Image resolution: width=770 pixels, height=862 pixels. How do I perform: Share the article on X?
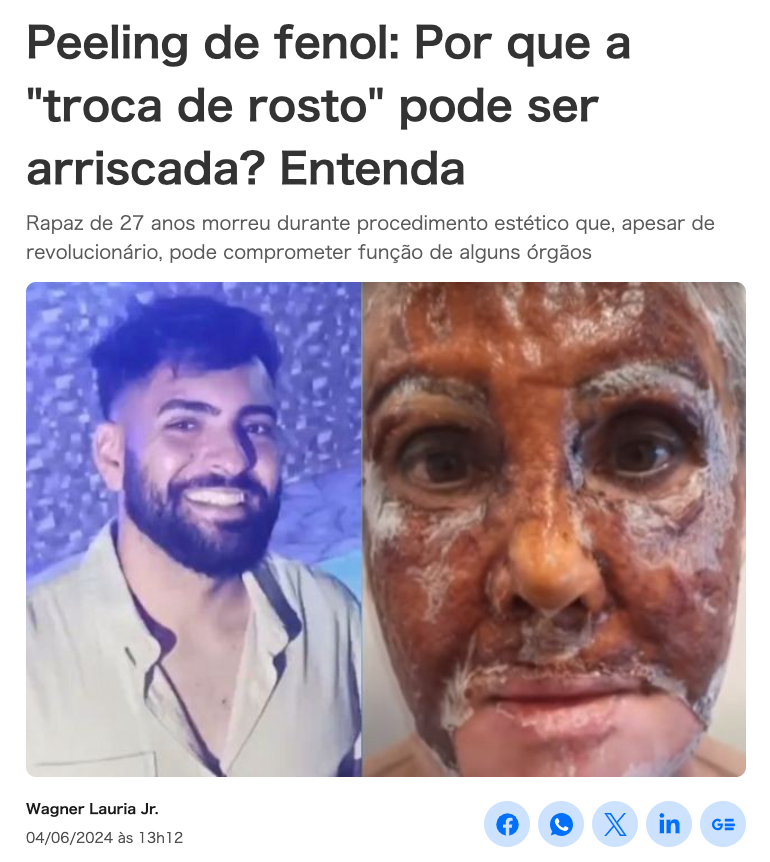(x=615, y=825)
